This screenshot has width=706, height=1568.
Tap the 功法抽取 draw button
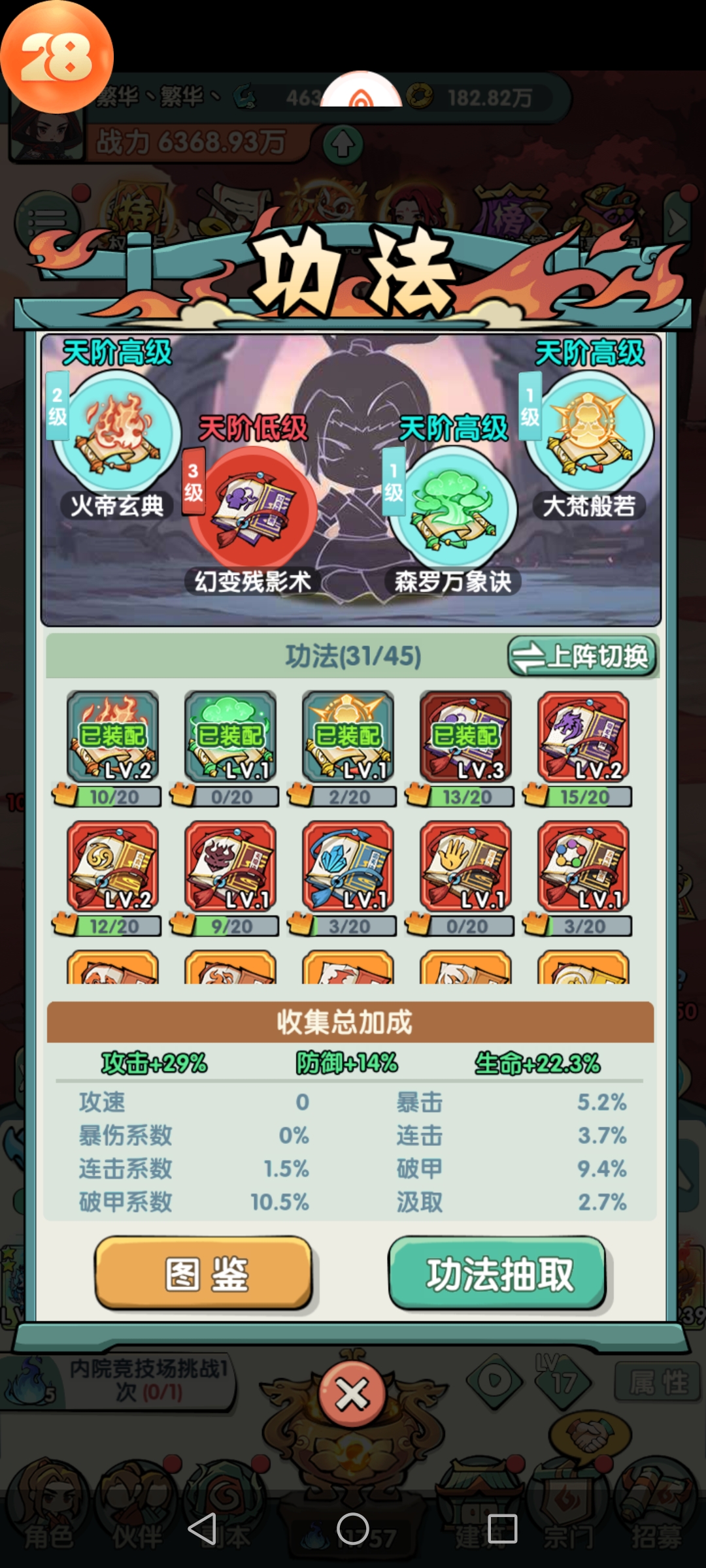497,1273
